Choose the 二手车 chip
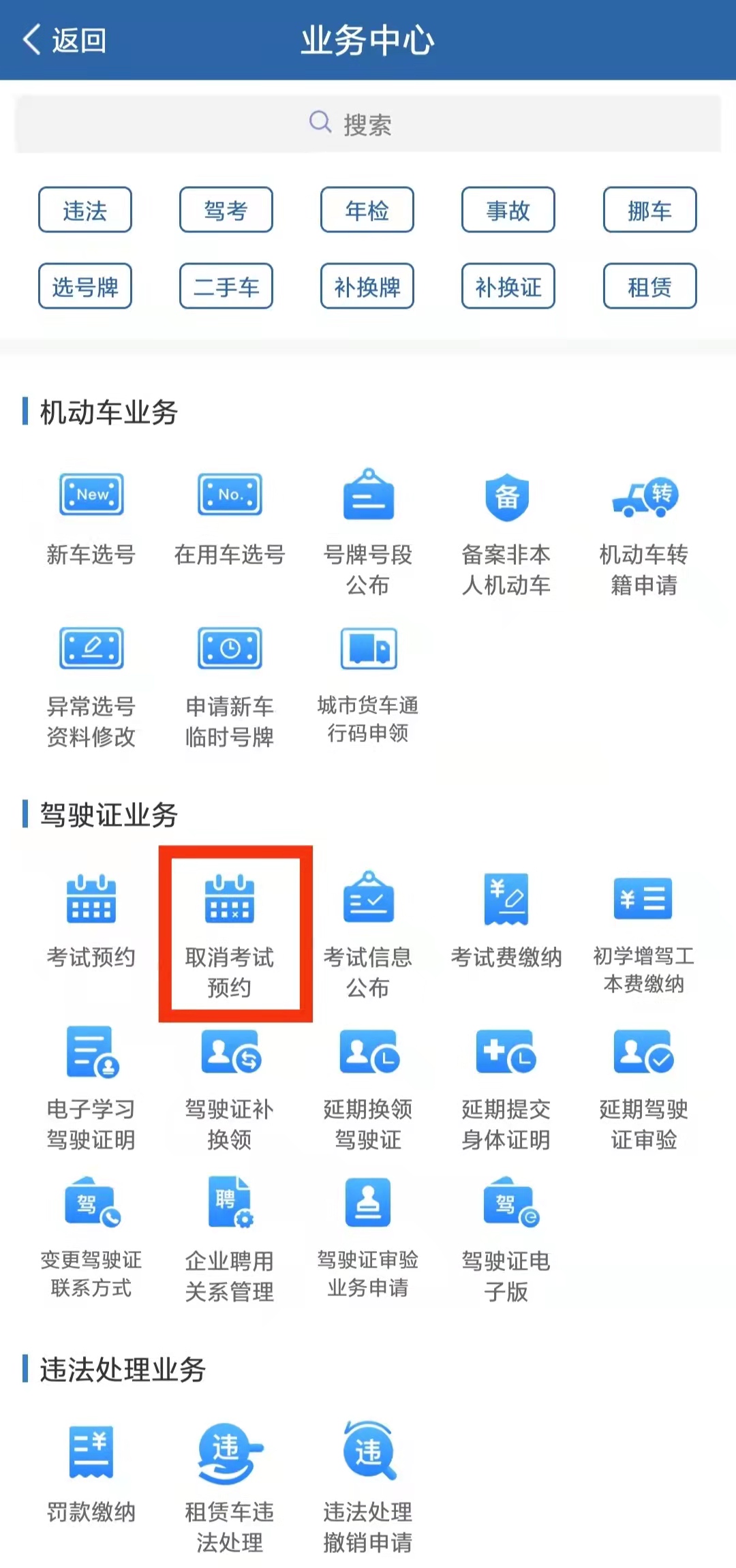The height and width of the screenshot is (1568, 736). [x=226, y=286]
